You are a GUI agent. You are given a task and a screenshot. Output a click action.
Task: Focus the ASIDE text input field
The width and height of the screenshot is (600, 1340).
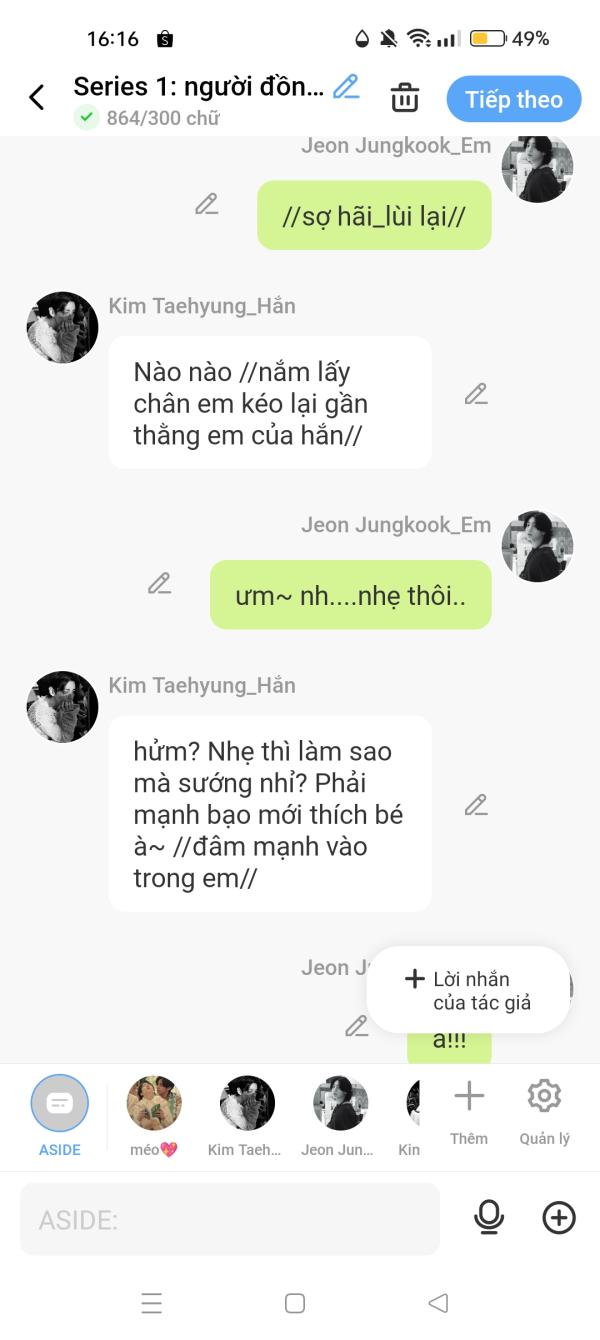(230, 1219)
